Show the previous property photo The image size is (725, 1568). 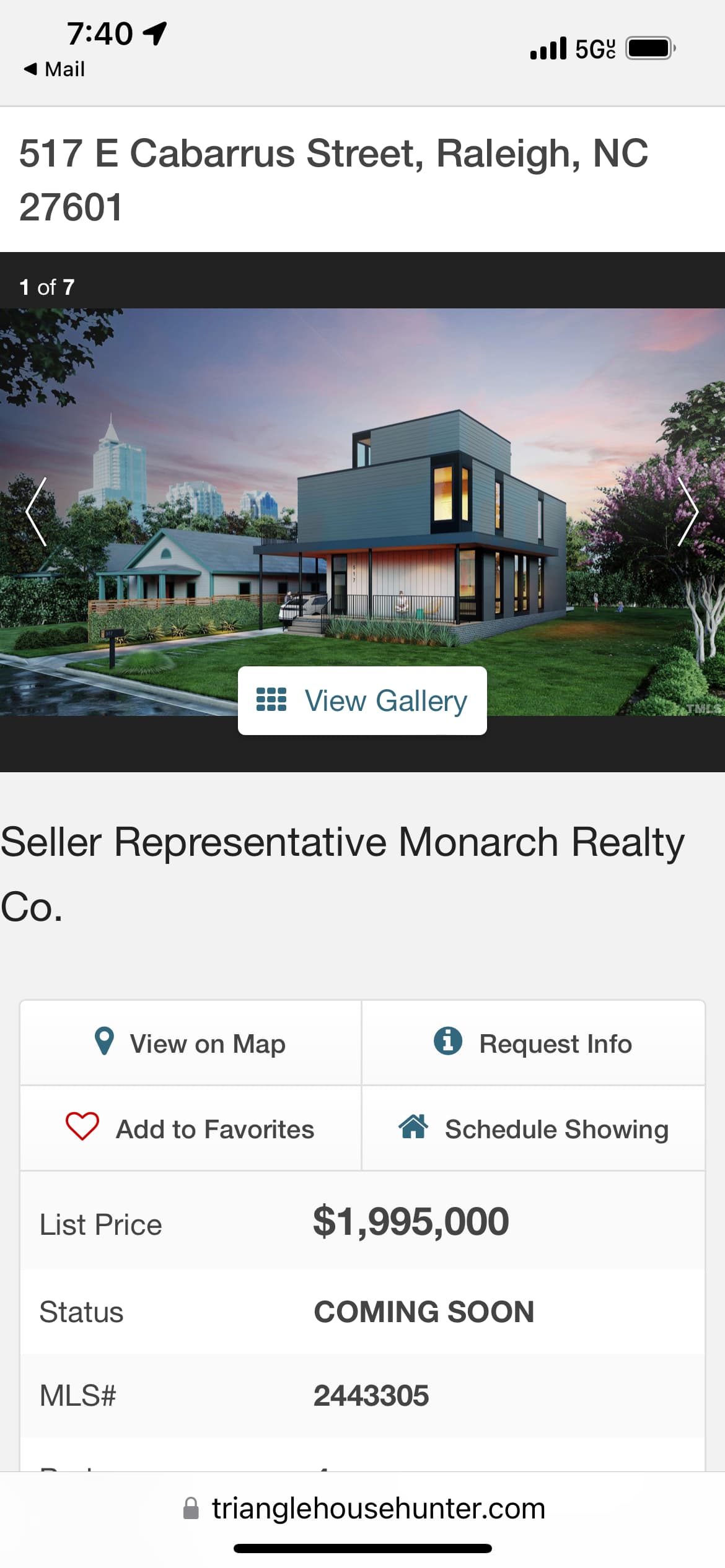[36, 512]
